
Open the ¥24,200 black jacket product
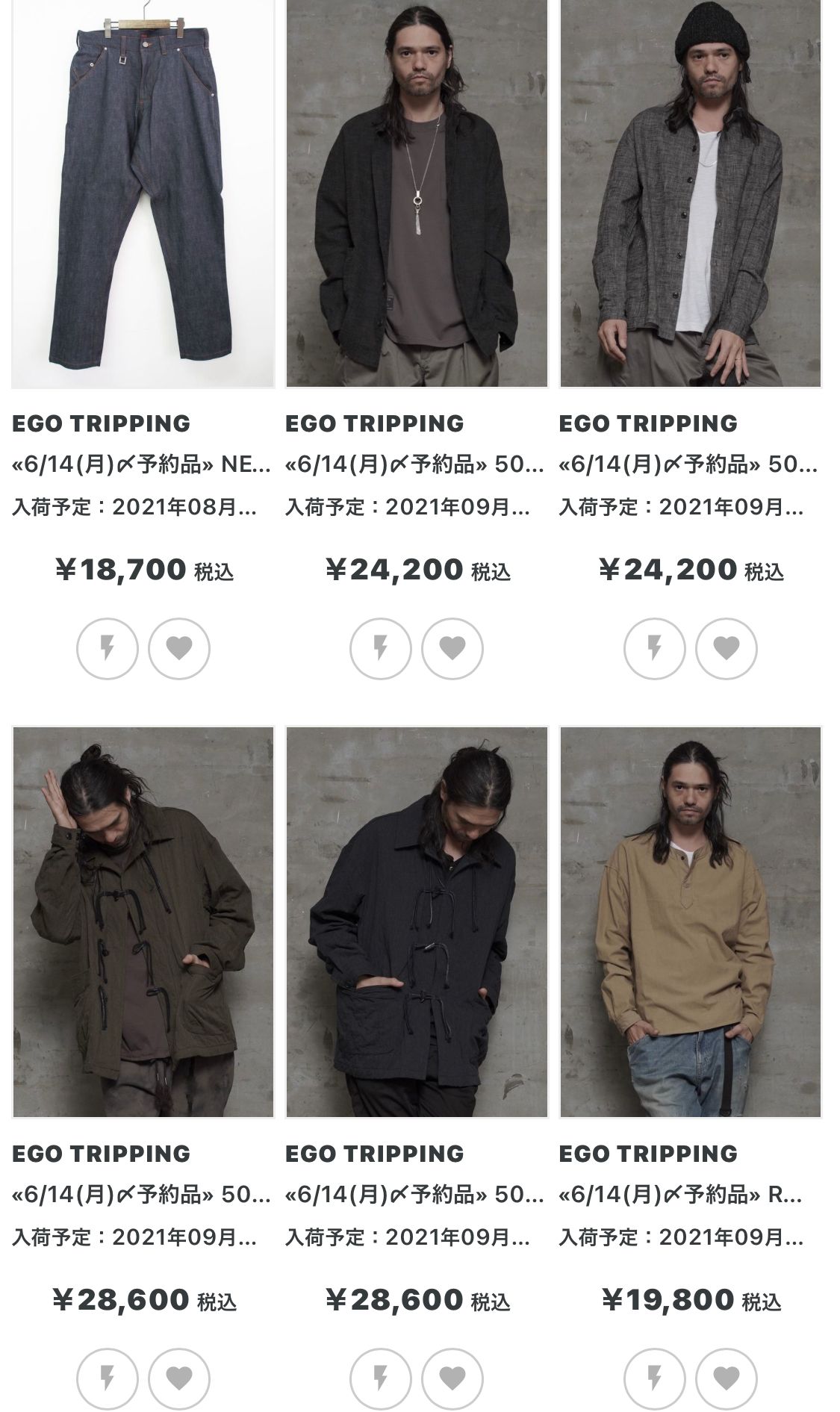(x=417, y=194)
